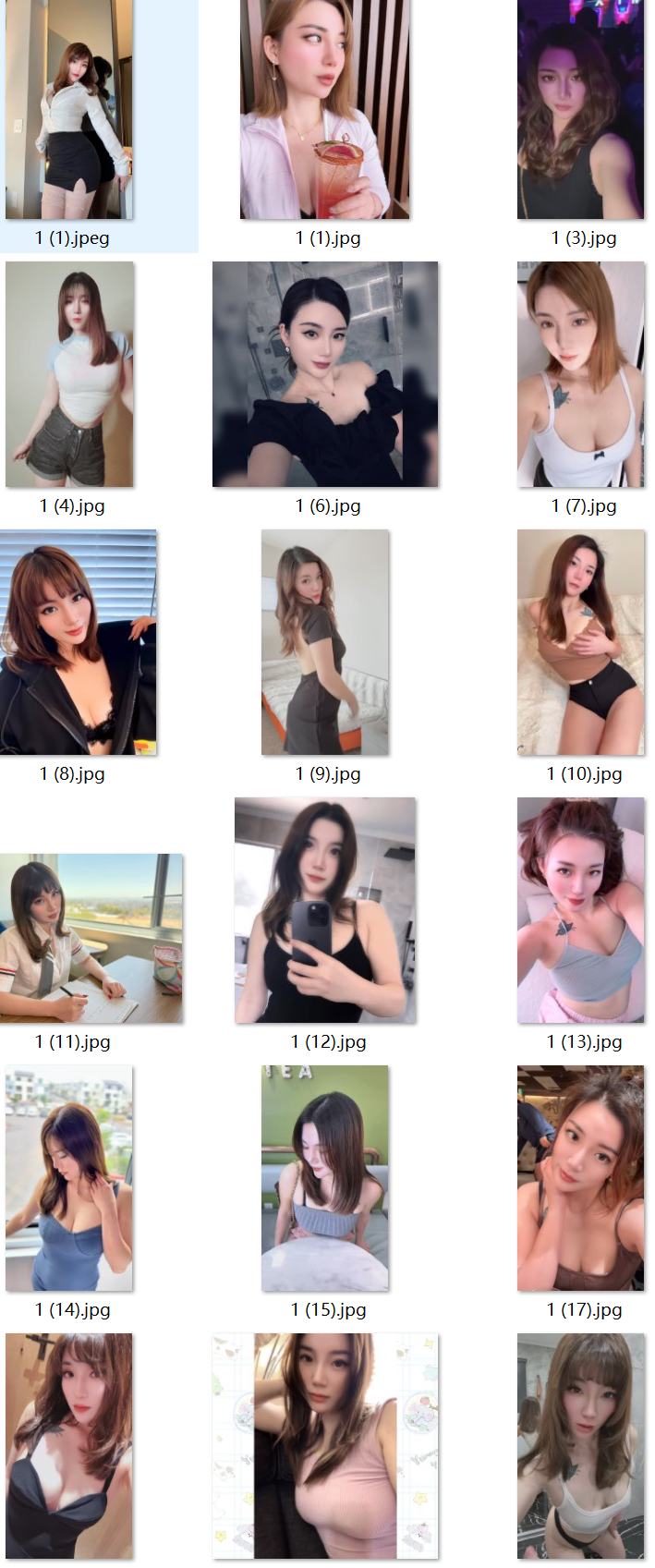Select file 1 (6).jpg
This screenshot has width=655, height=1568.
[x=324, y=374]
